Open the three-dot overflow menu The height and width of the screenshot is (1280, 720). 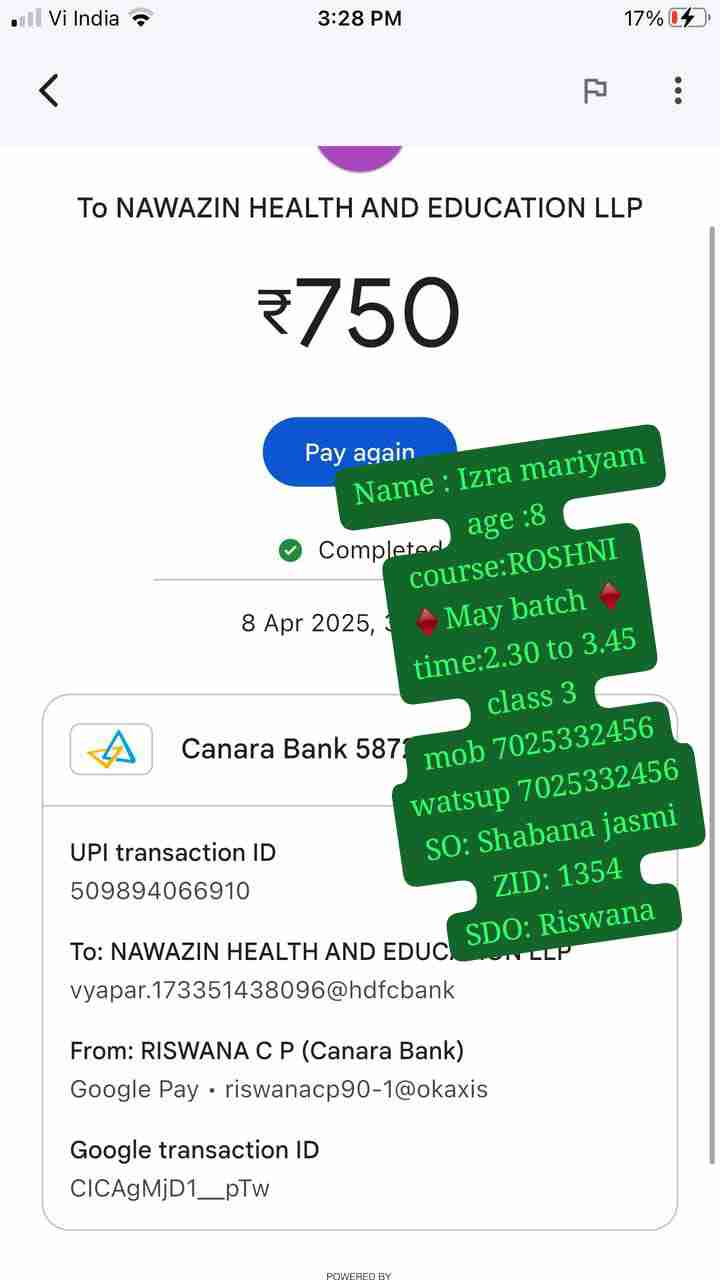coord(678,90)
